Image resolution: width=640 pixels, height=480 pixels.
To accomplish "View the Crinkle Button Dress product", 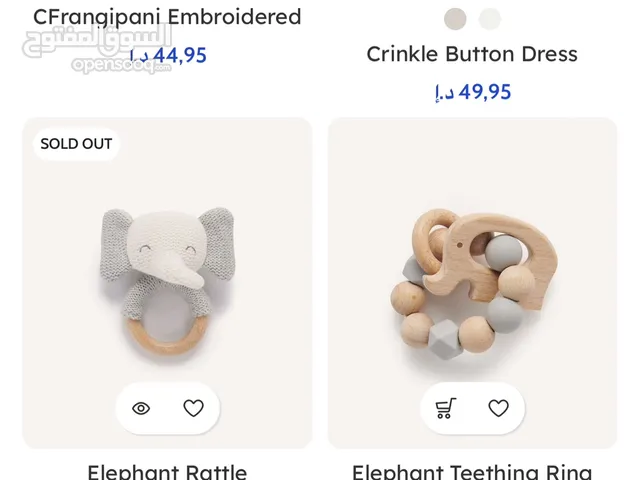I will tap(472, 54).
